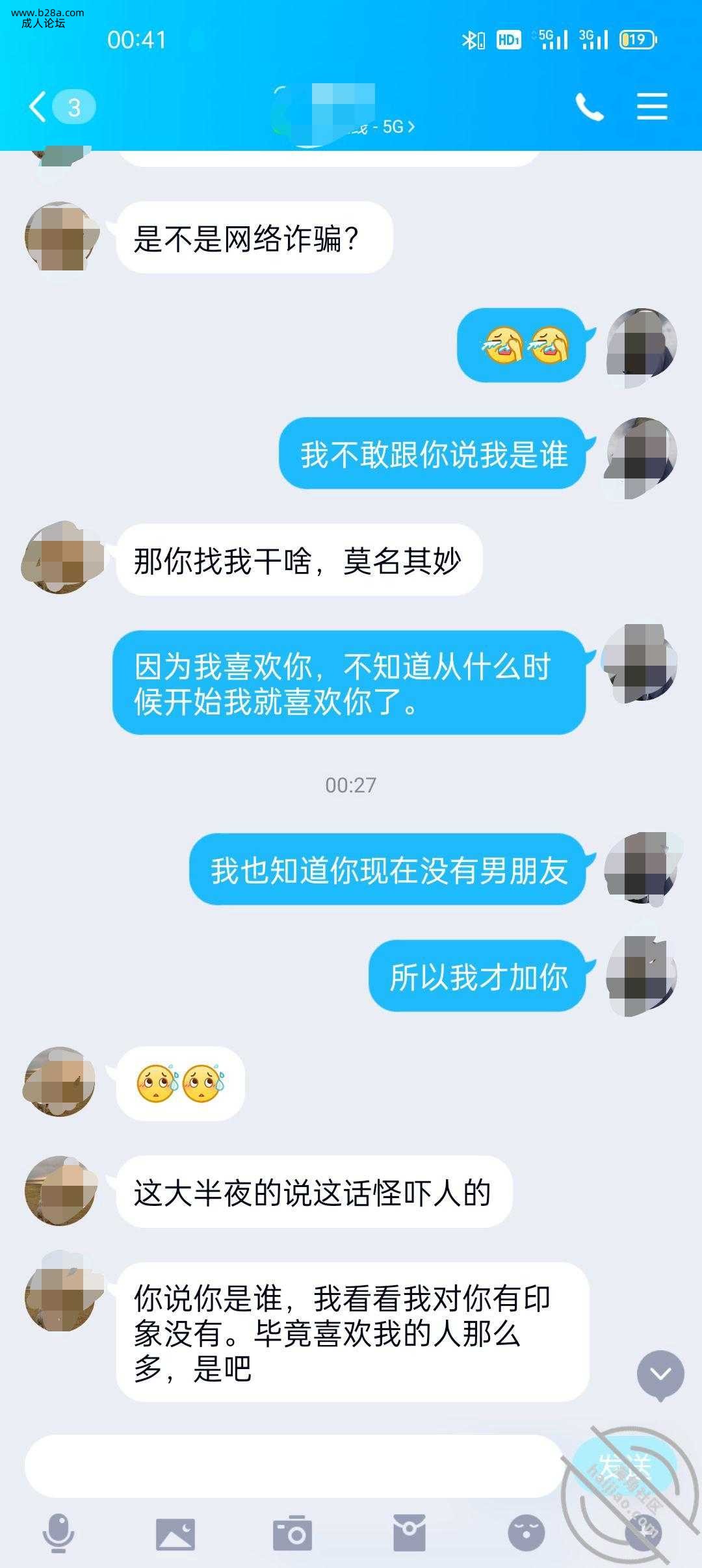Open the camera to take a photo
Viewport: 702px width, 1568px height.
pyautogui.click(x=292, y=1533)
